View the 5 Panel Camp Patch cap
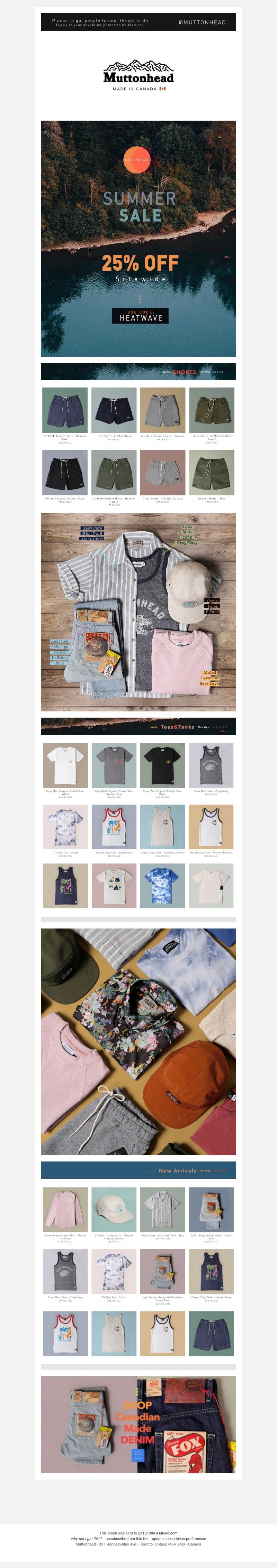 (x=114, y=1210)
